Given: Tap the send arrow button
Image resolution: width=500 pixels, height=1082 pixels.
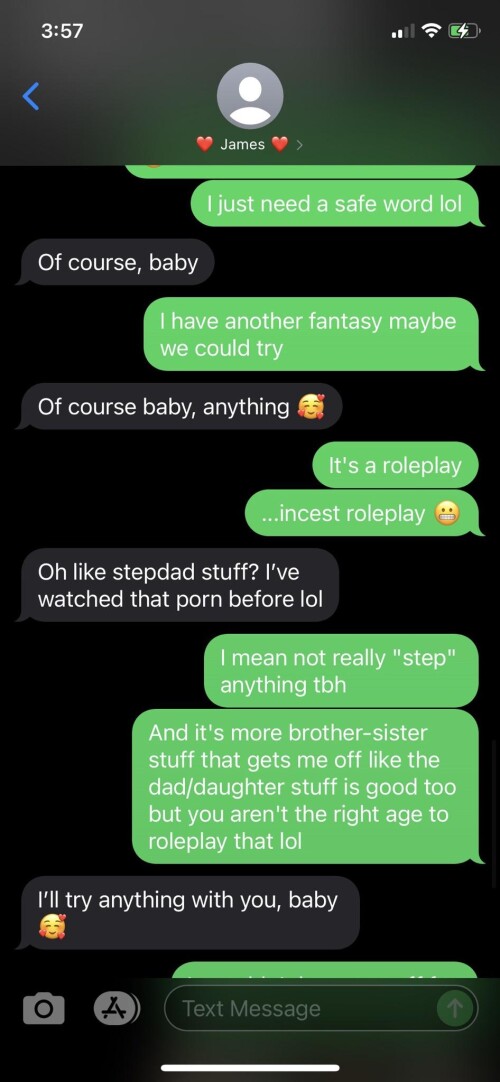Looking at the screenshot, I should click(x=454, y=1008).
